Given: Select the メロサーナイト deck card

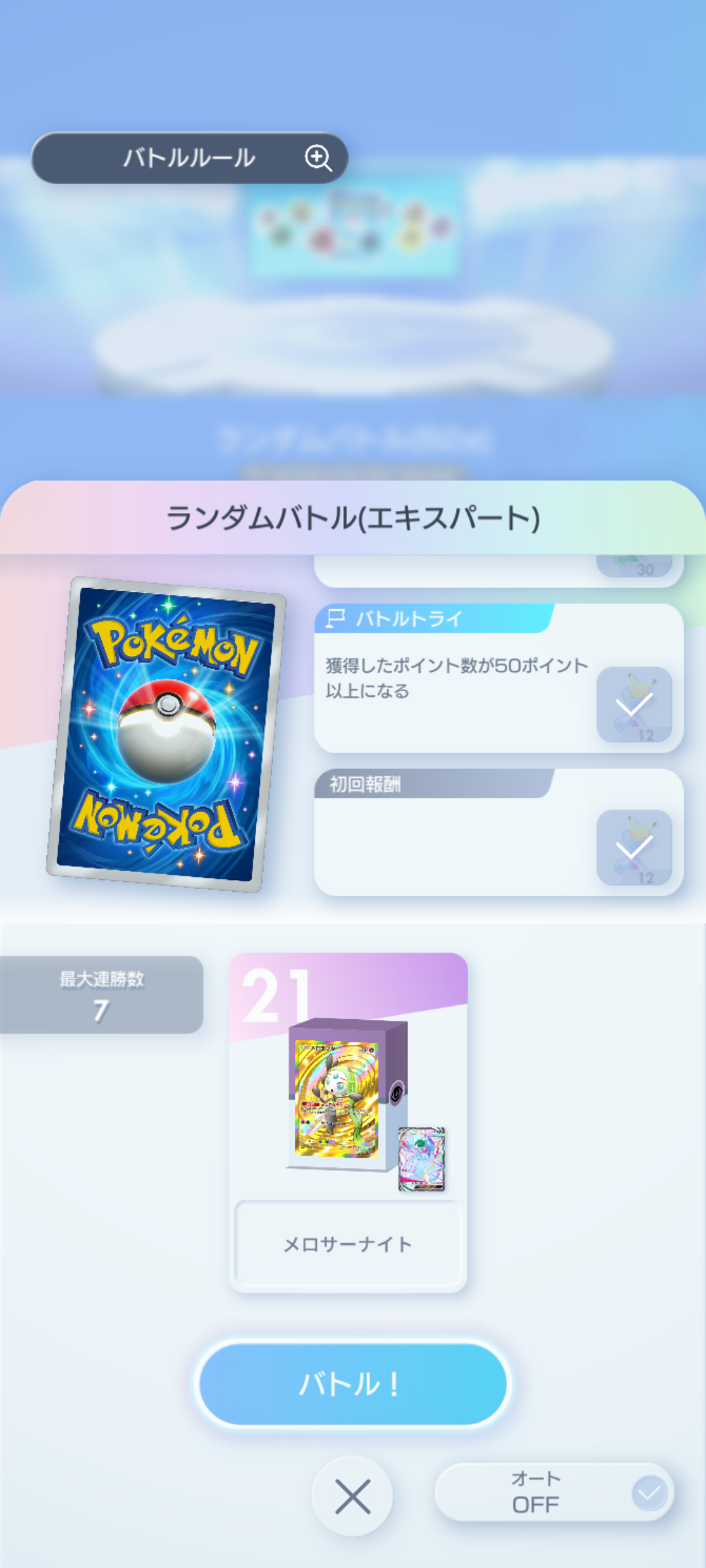Looking at the screenshot, I should tap(348, 1122).
